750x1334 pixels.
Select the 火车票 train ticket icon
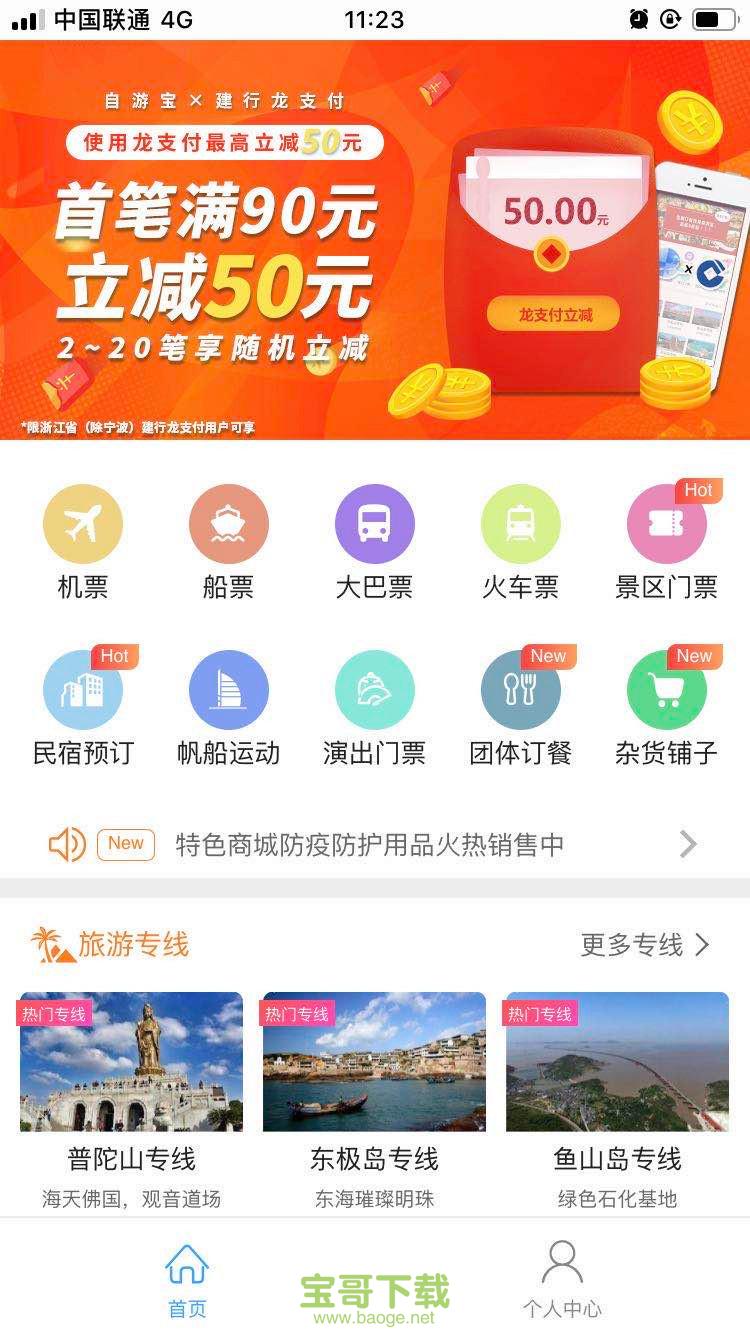(520, 522)
